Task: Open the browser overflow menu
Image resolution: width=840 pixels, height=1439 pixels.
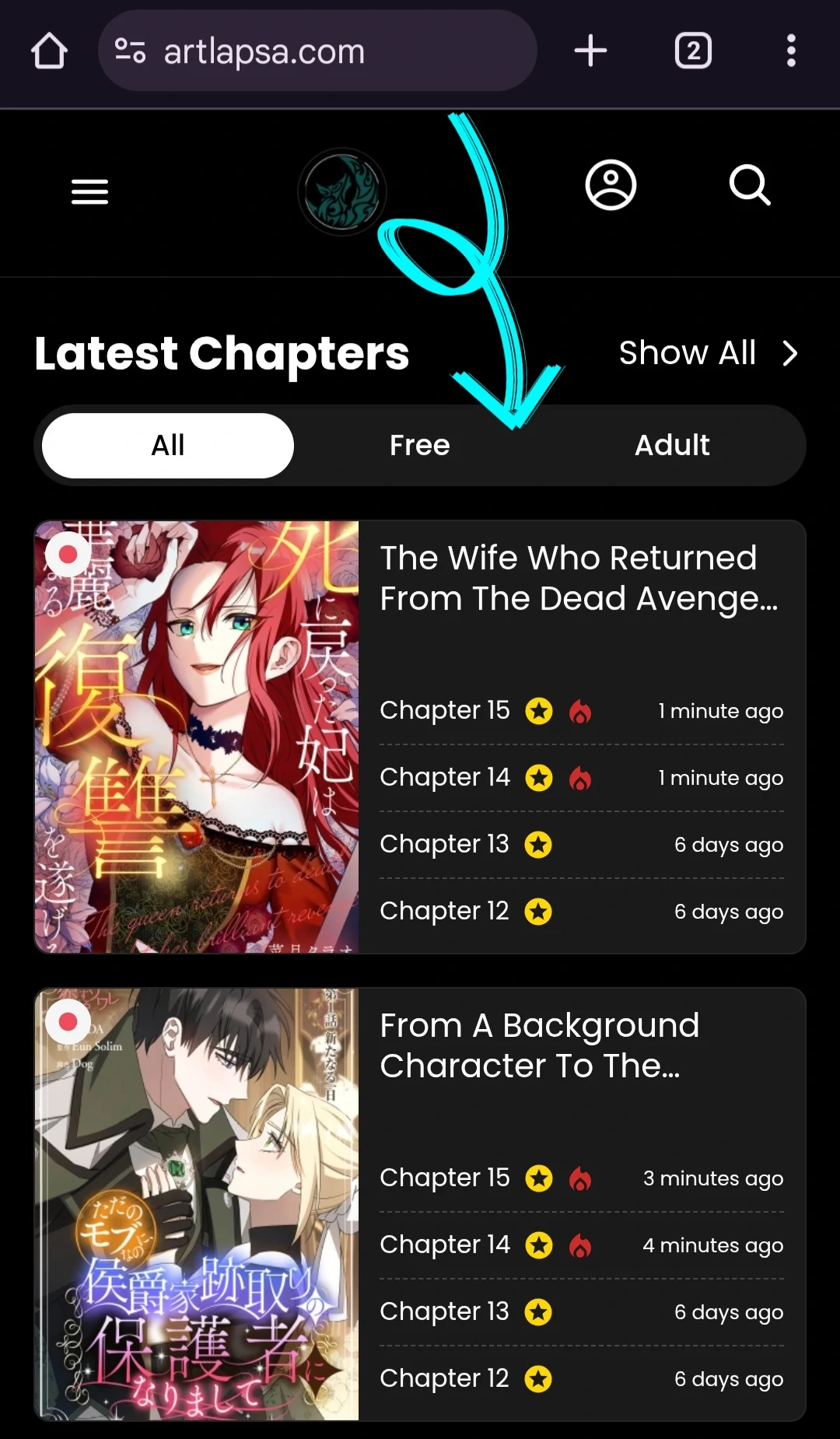Action: point(791,51)
